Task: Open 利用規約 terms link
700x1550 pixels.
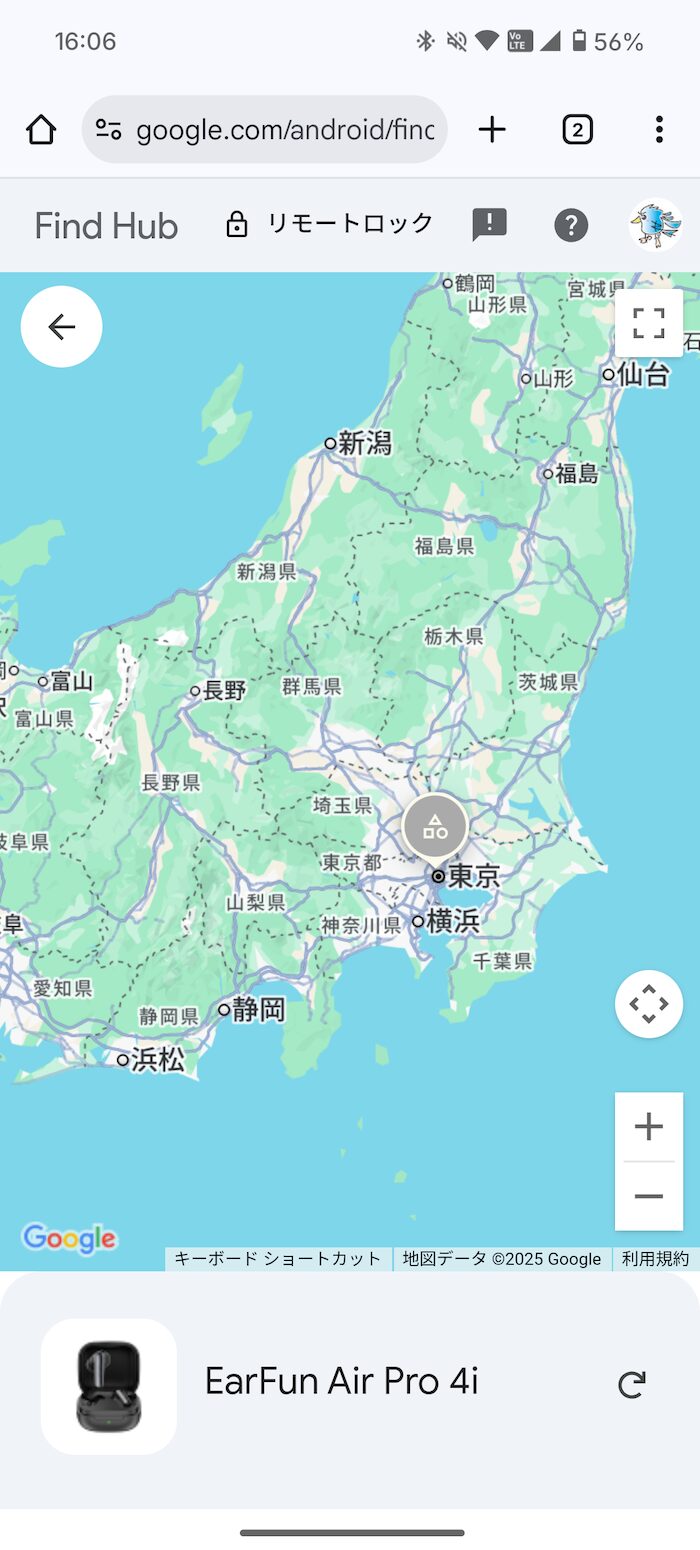Action: 655,1259
